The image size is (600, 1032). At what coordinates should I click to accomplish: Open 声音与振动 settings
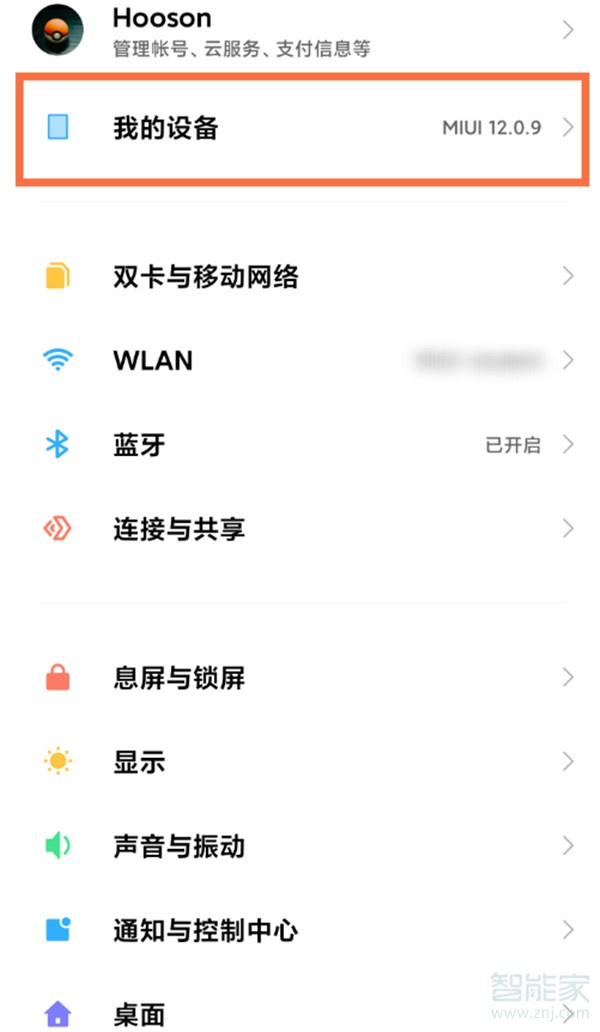[x=300, y=846]
